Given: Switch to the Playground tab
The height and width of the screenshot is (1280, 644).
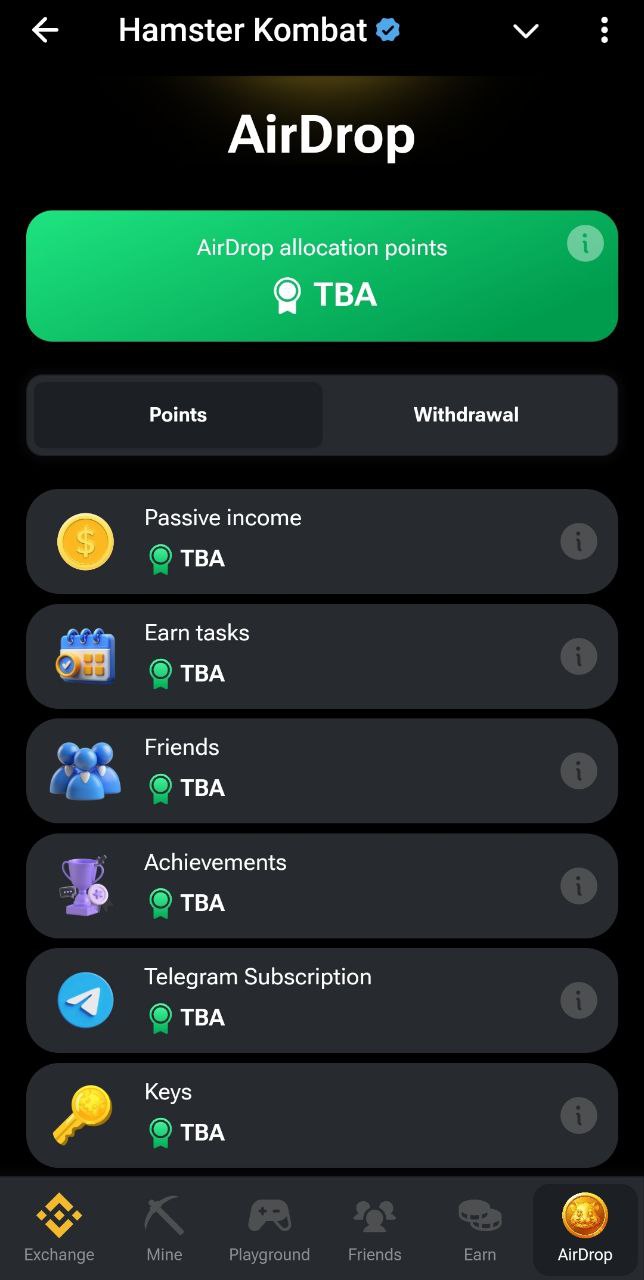Looking at the screenshot, I should 269,1230.
